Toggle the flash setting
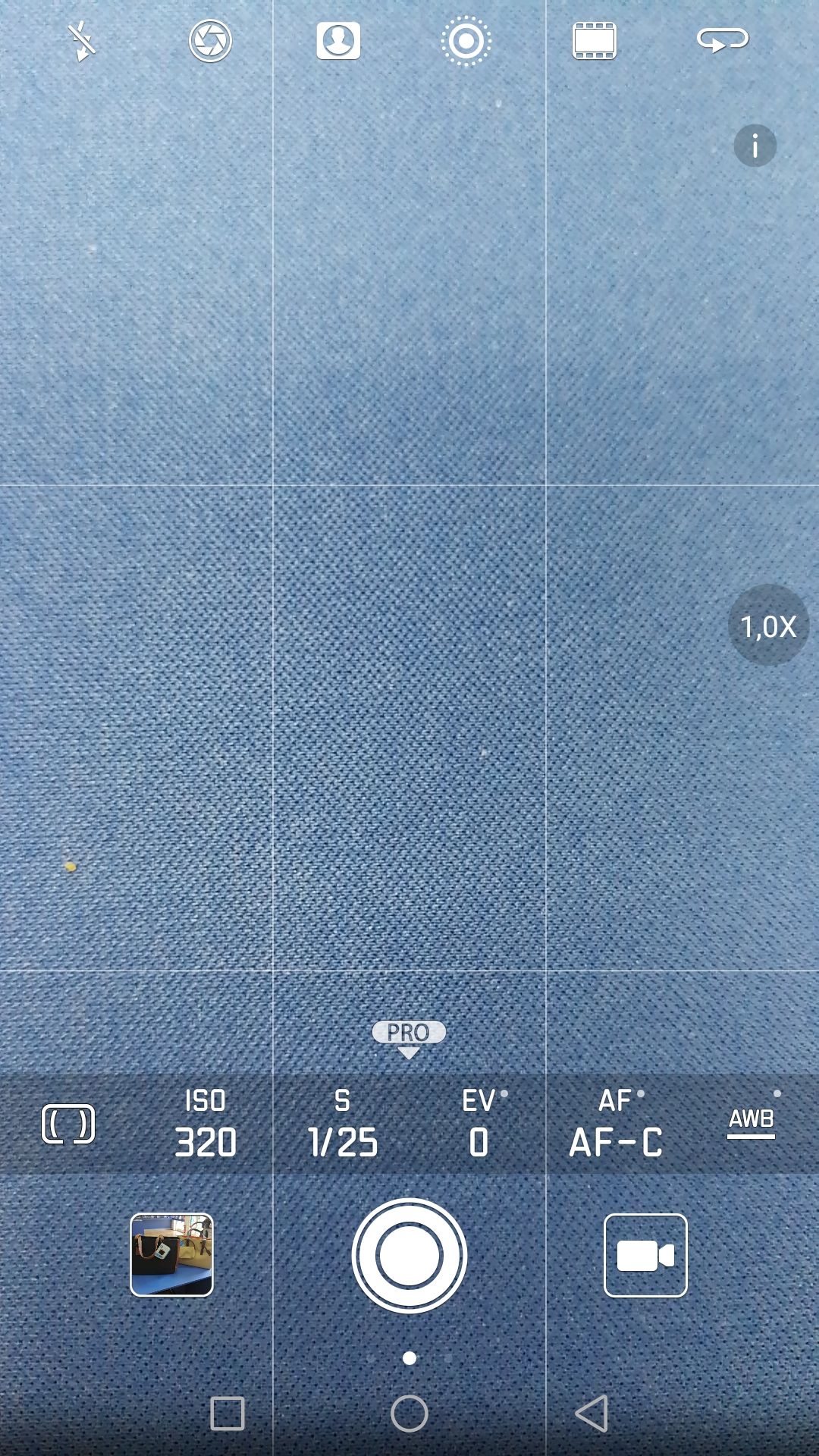Image resolution: width=819 pixels, height=1456 pixels. [x=82, y=40]
